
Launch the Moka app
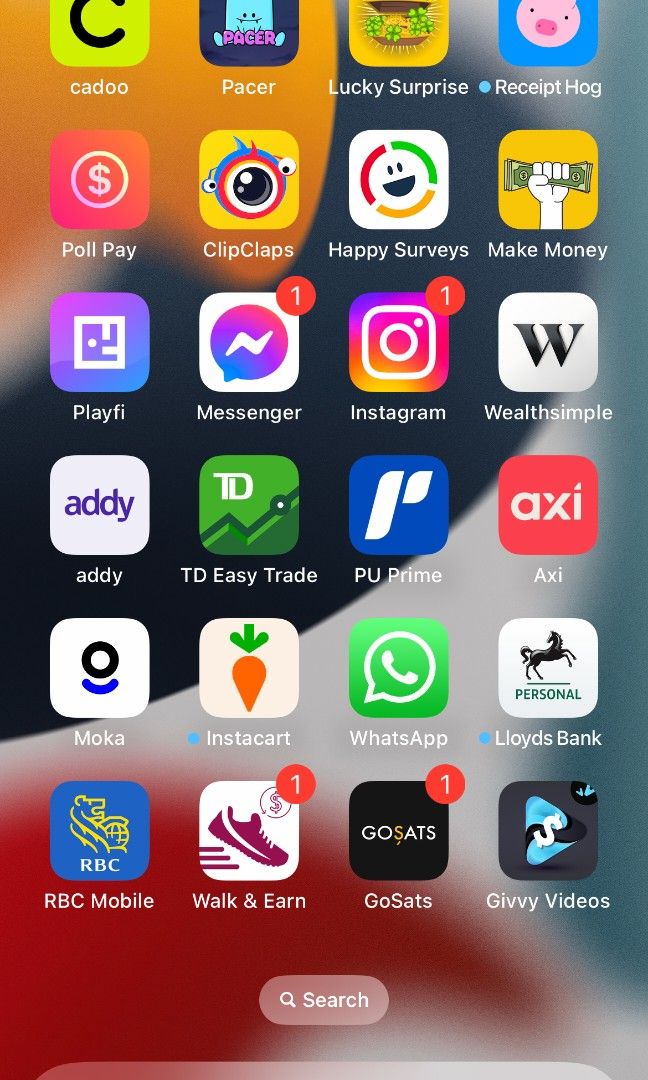[x=99, y=668]
